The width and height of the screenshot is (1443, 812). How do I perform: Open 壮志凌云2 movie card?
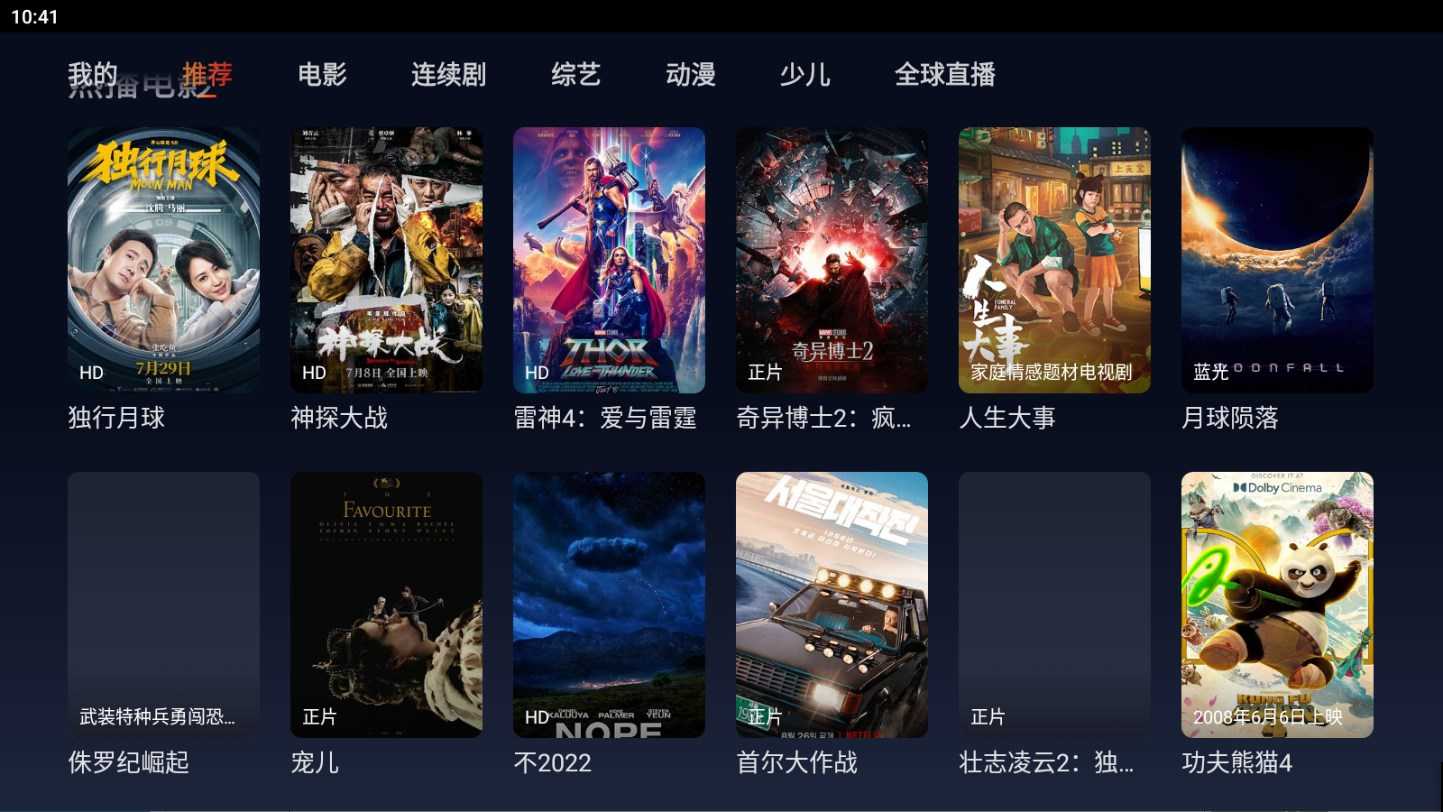[x=1055, y=605]
